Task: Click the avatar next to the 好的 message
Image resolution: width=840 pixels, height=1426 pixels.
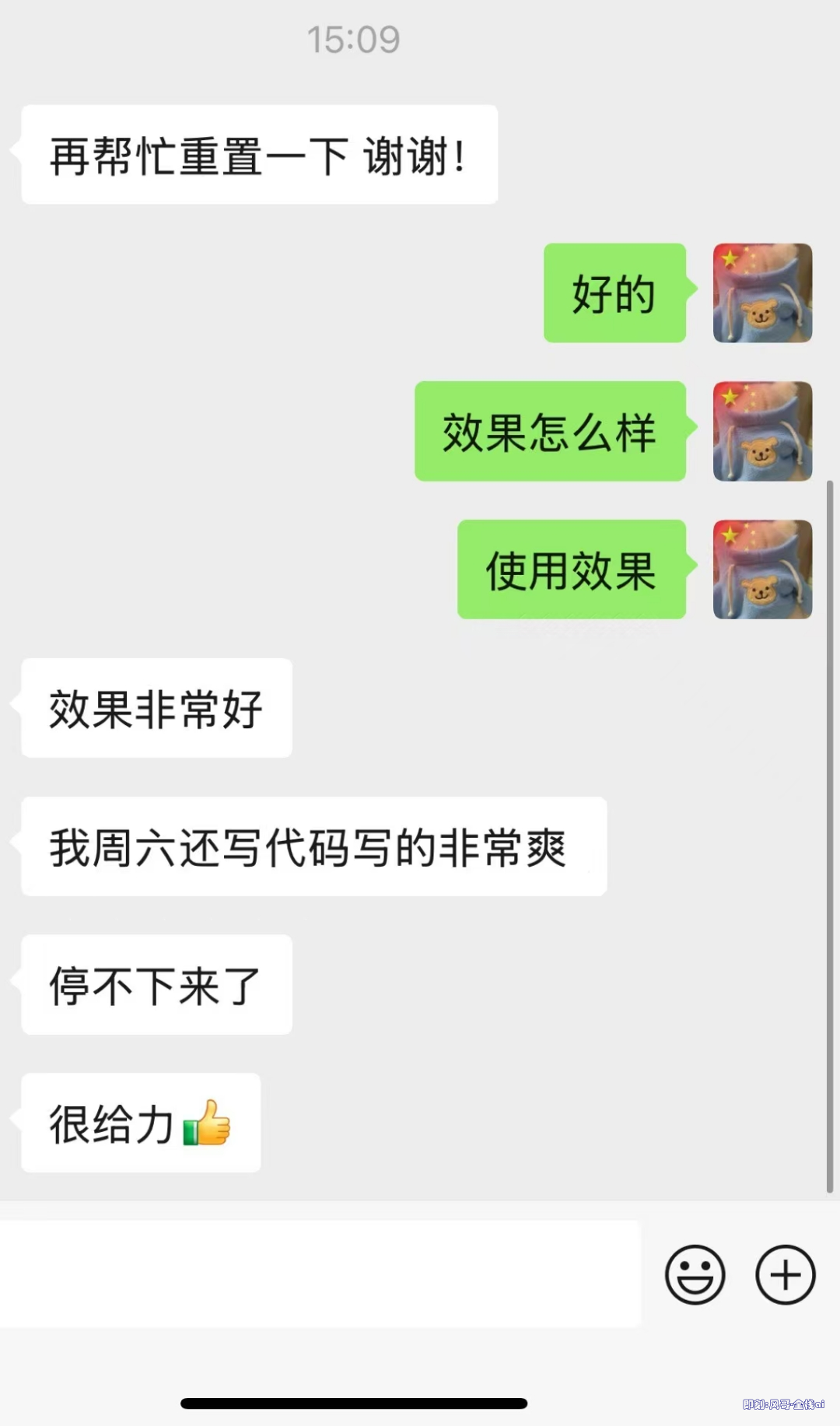Action: 762,293
